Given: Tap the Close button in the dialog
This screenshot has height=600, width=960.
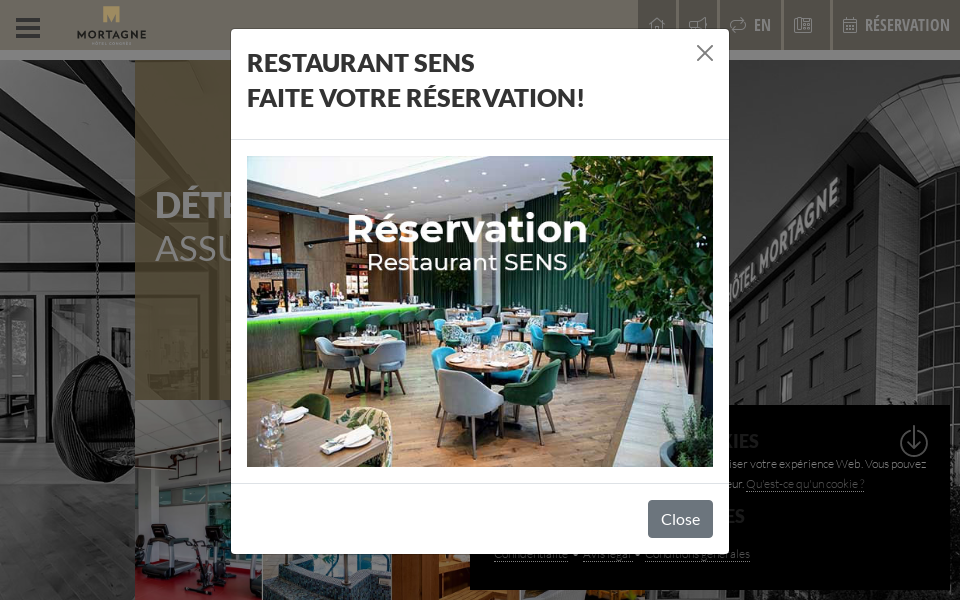Looking at the screenshot, I should (680, 519).
